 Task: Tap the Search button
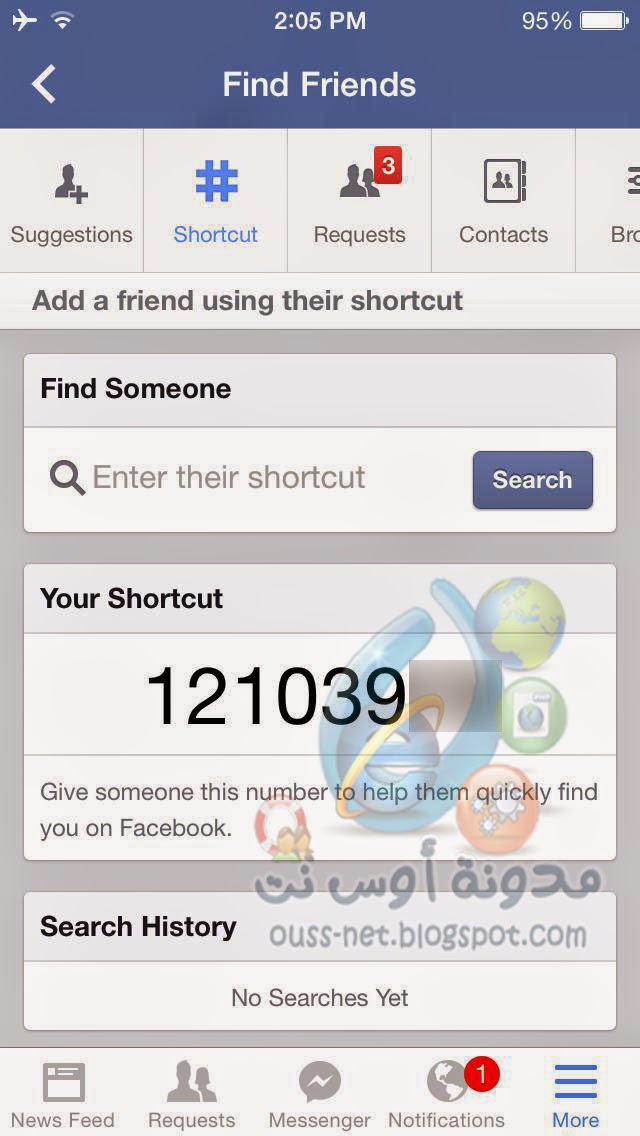(532, 480)
